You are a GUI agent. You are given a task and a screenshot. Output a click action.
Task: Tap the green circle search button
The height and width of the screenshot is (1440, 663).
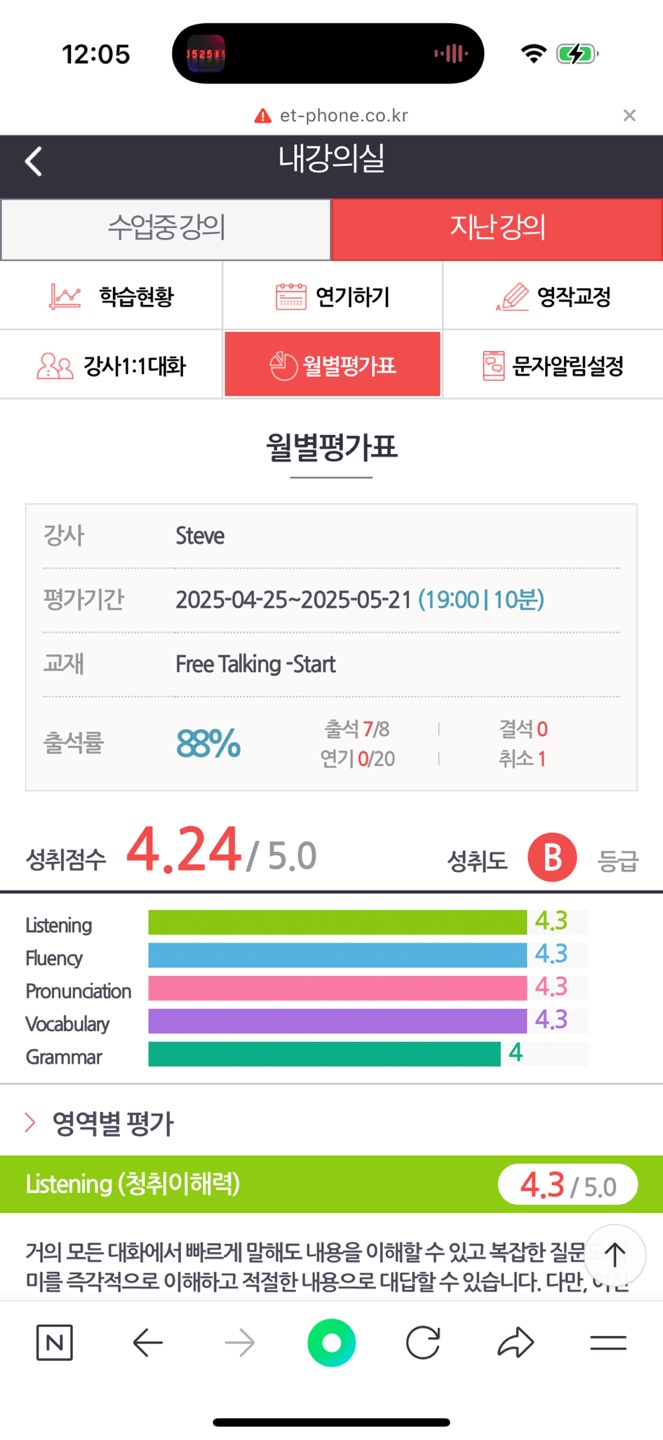coord(331,1343)
